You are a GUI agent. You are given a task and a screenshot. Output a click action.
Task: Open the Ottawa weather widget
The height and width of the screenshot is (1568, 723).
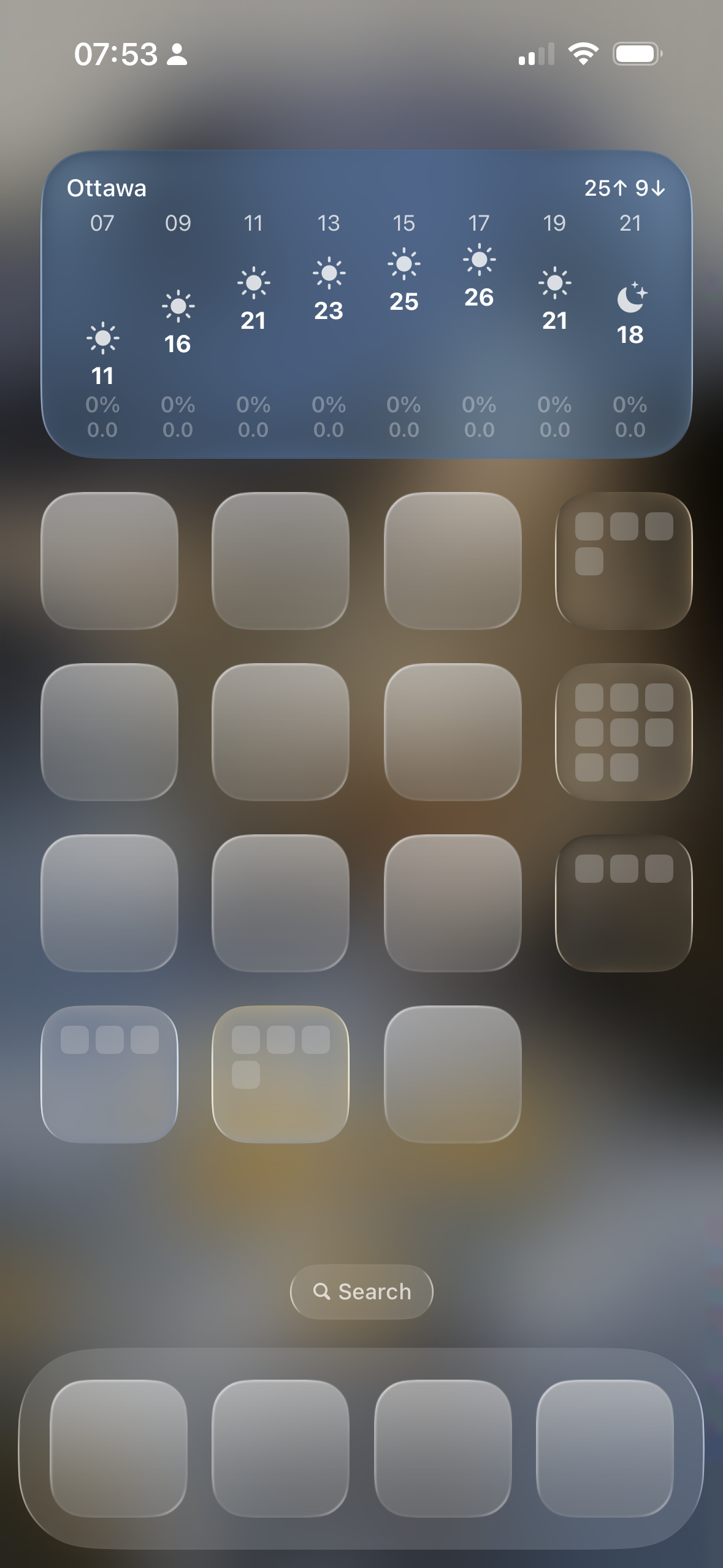pyautogui.click(x=367, y=304)
